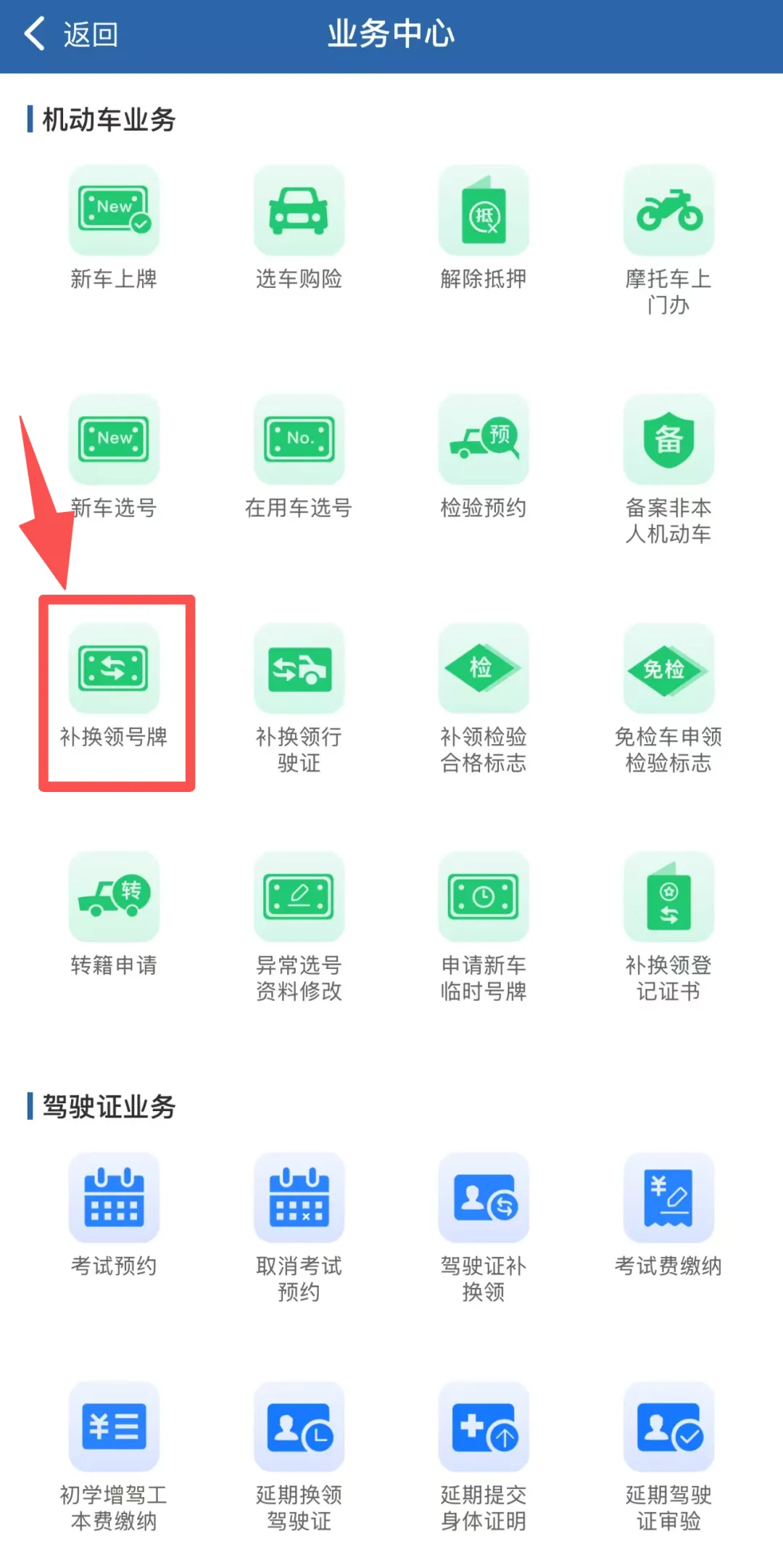Tap 申请新车临时号牌
The width and height of the screenshot is (783, 1568).
coord(484,897)
